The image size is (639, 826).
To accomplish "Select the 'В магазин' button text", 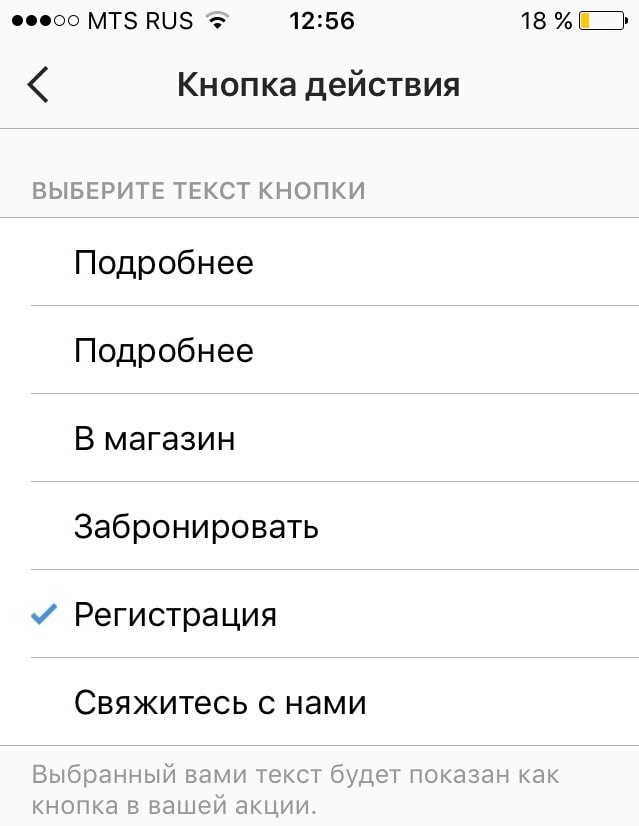I will [x=155, y=439].
